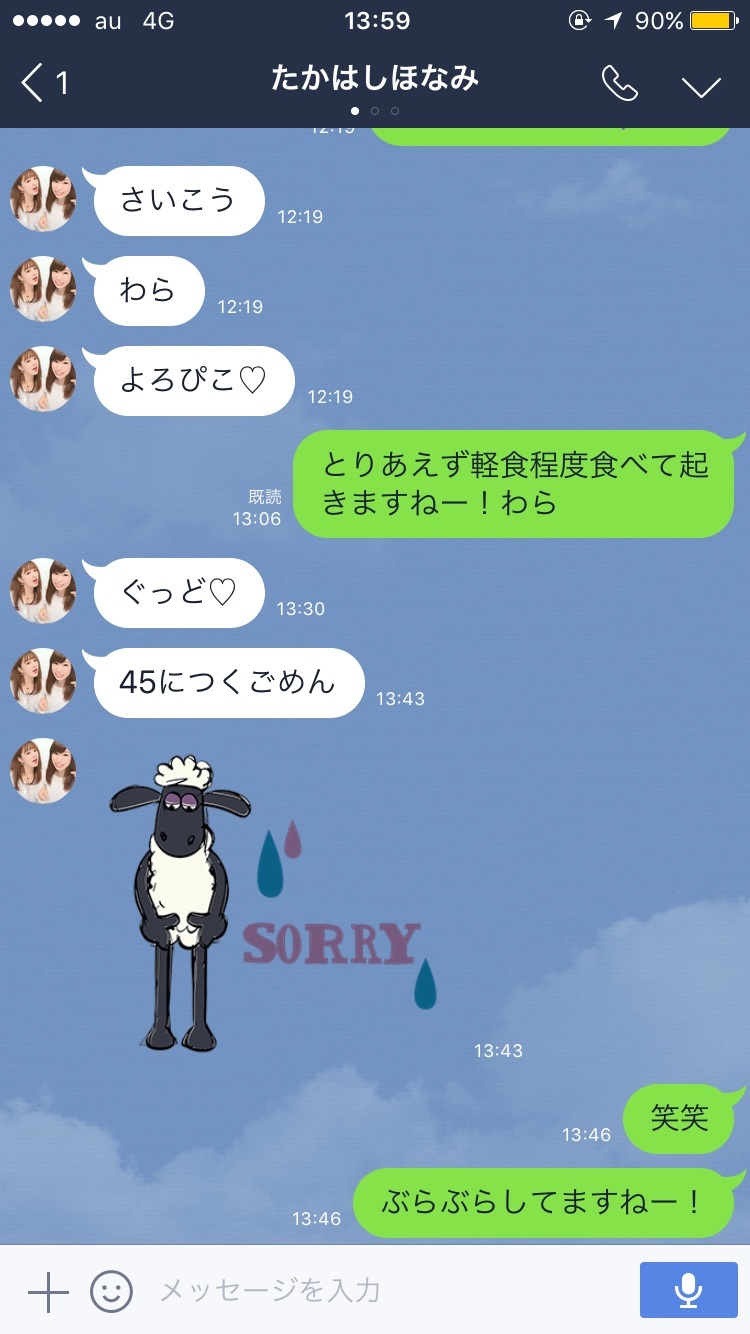
Task: Start a voice call with たかはしほなみ
Action: pos(620,84)
